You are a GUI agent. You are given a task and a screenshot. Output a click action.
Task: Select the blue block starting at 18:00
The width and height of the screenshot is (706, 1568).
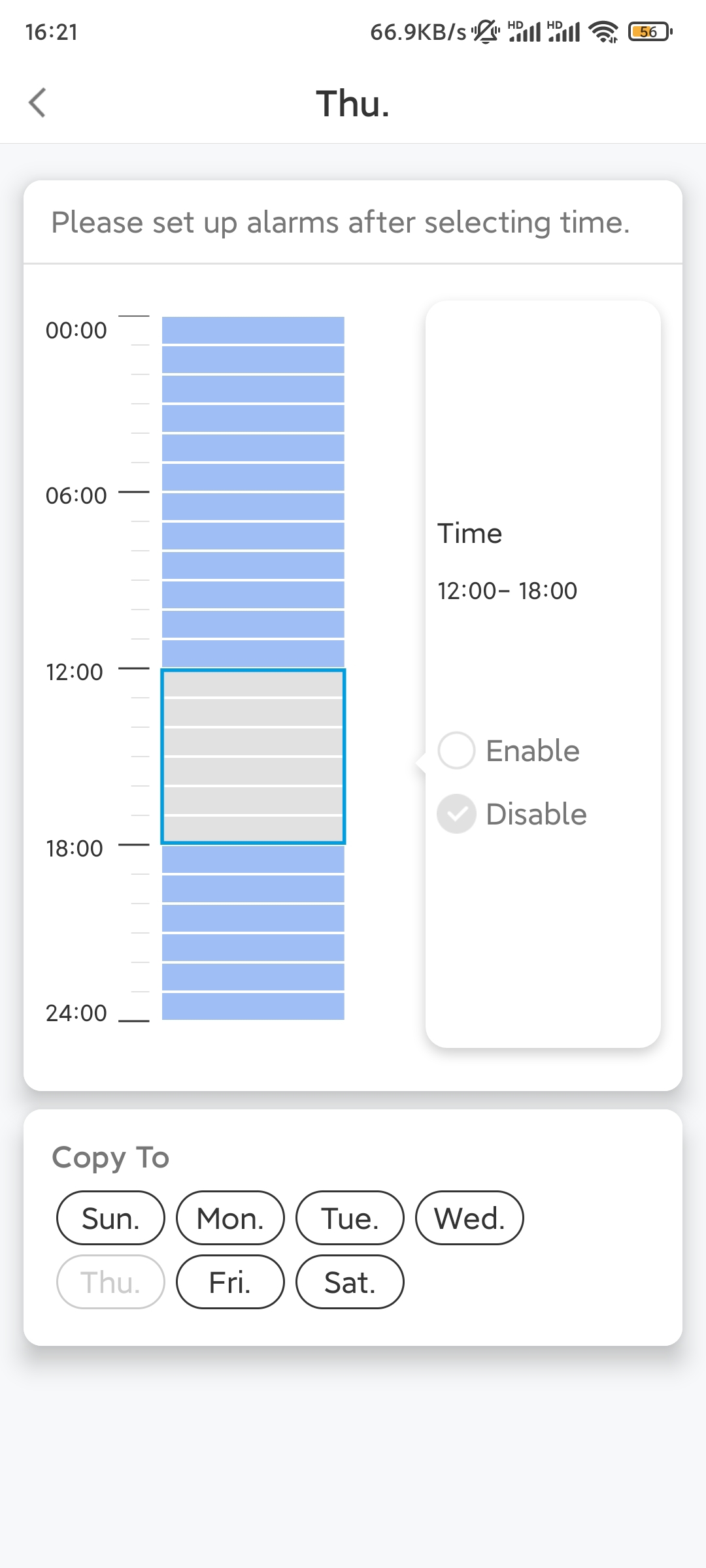(x=253, y=859)
